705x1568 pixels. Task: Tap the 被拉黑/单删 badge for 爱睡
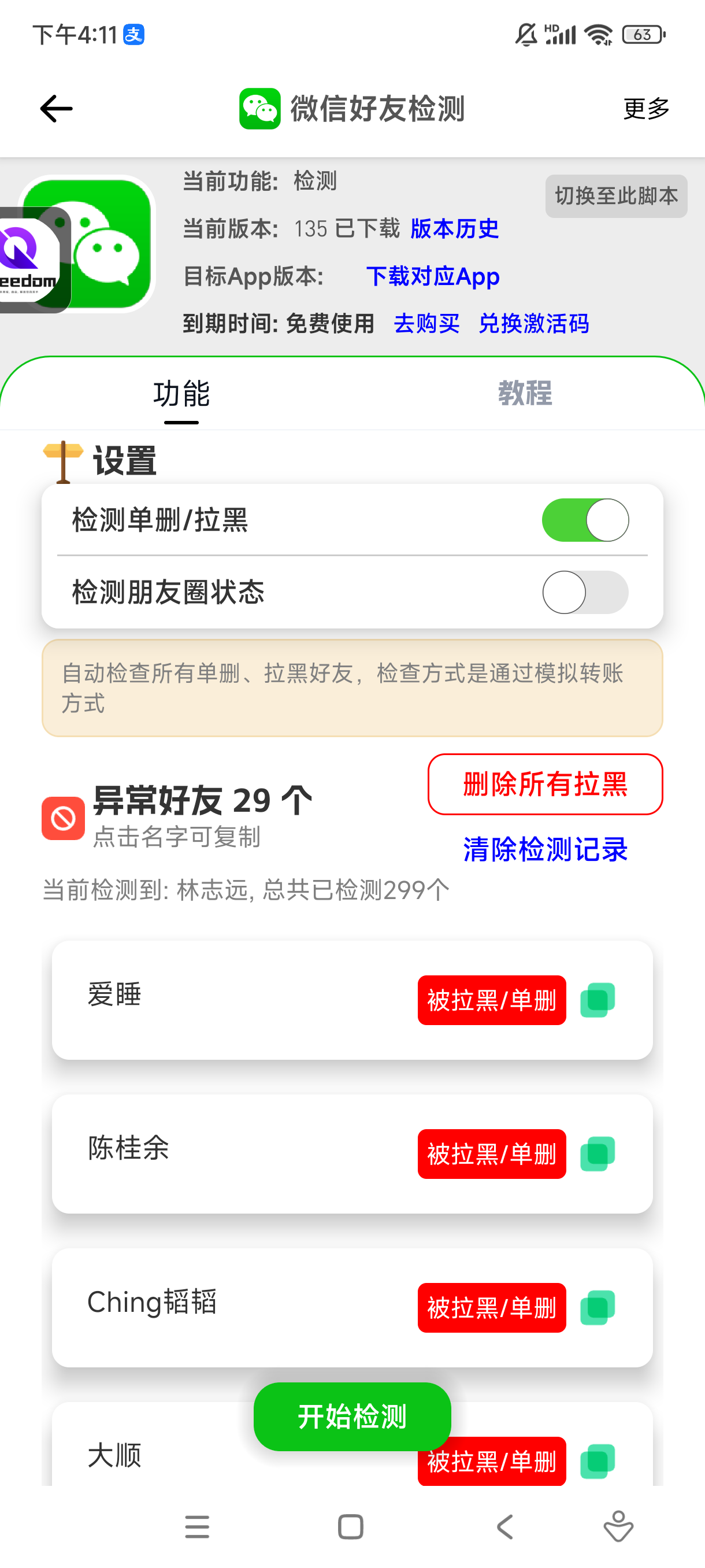coord(492,1000)
